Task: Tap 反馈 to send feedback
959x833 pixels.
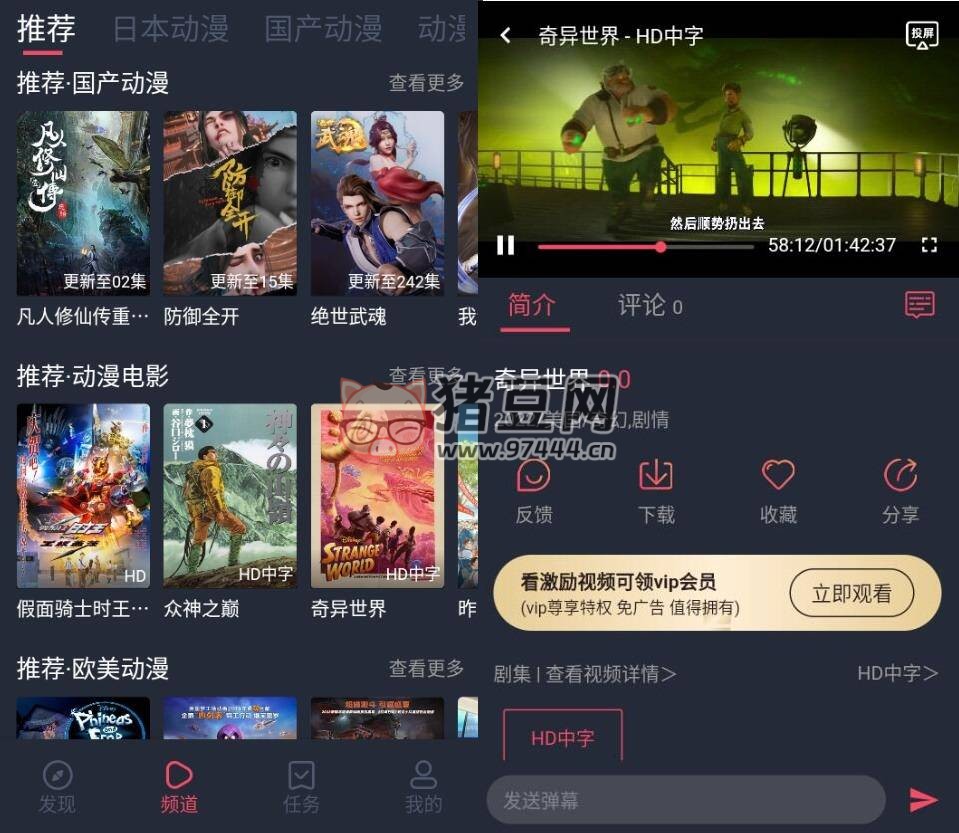Action: click(534, 491)
